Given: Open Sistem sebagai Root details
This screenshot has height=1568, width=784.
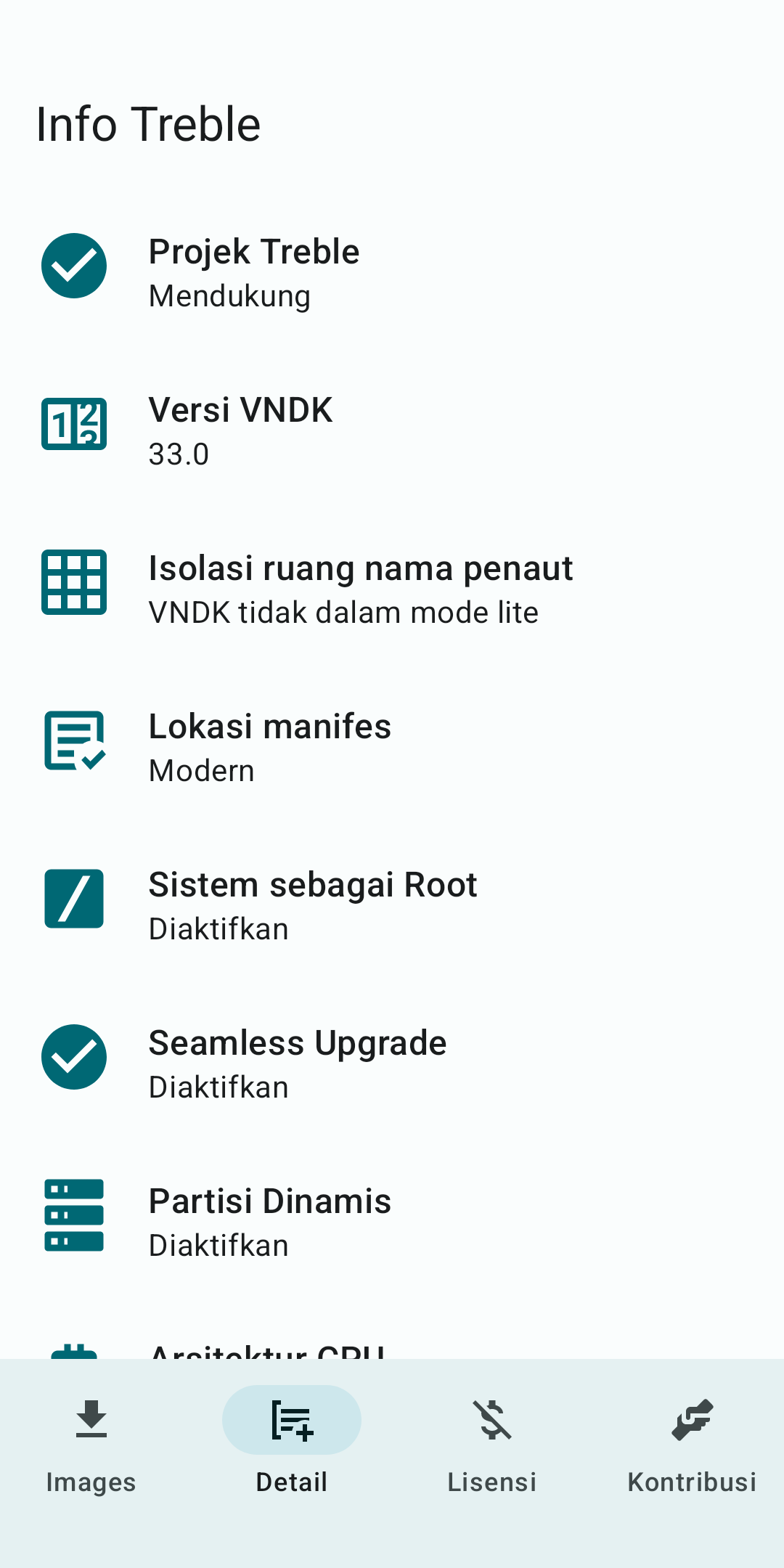Looking at the screenshot, I should tap(392, 905).
